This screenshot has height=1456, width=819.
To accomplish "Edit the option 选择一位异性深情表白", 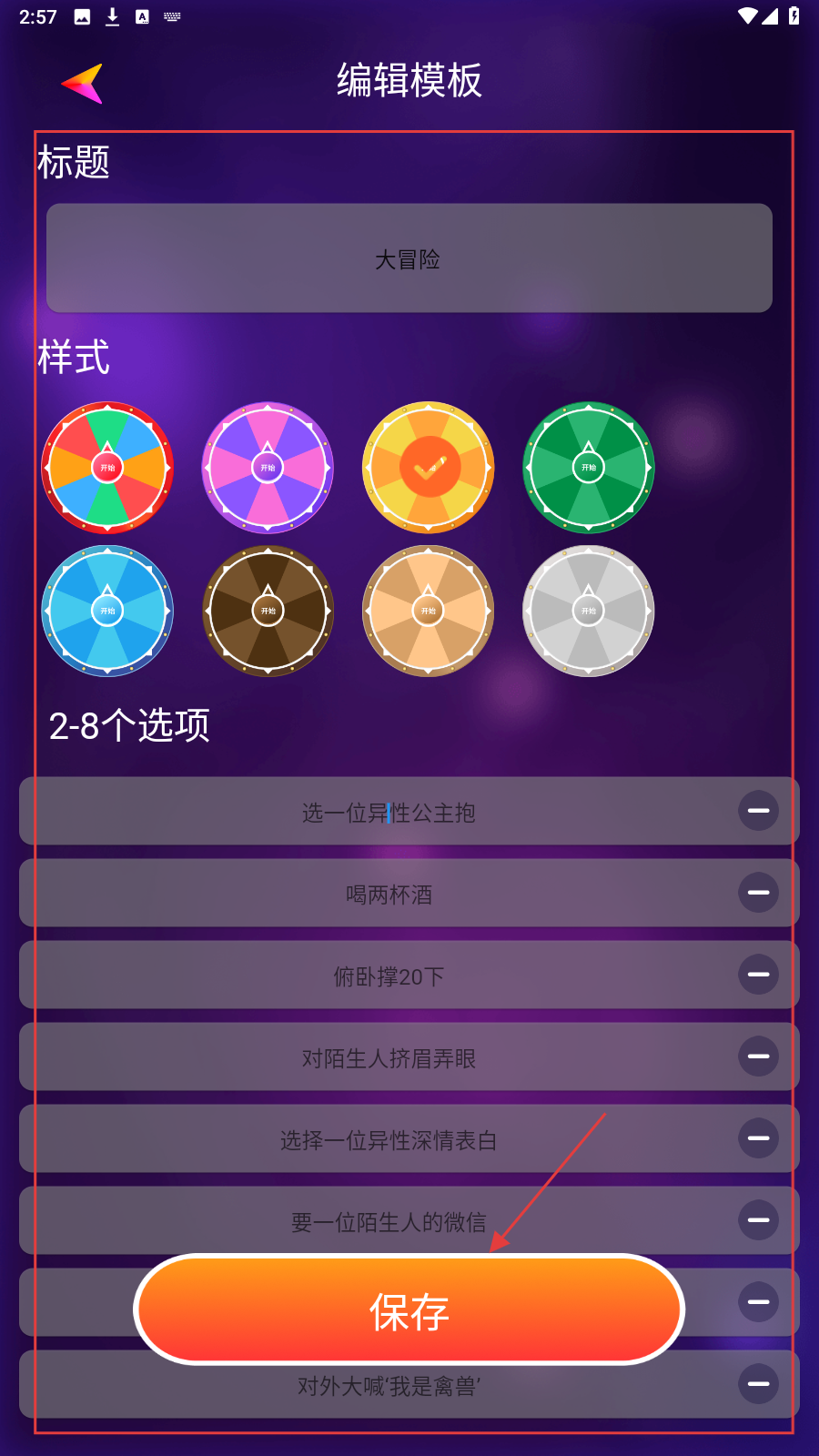I will (389, 1140).
